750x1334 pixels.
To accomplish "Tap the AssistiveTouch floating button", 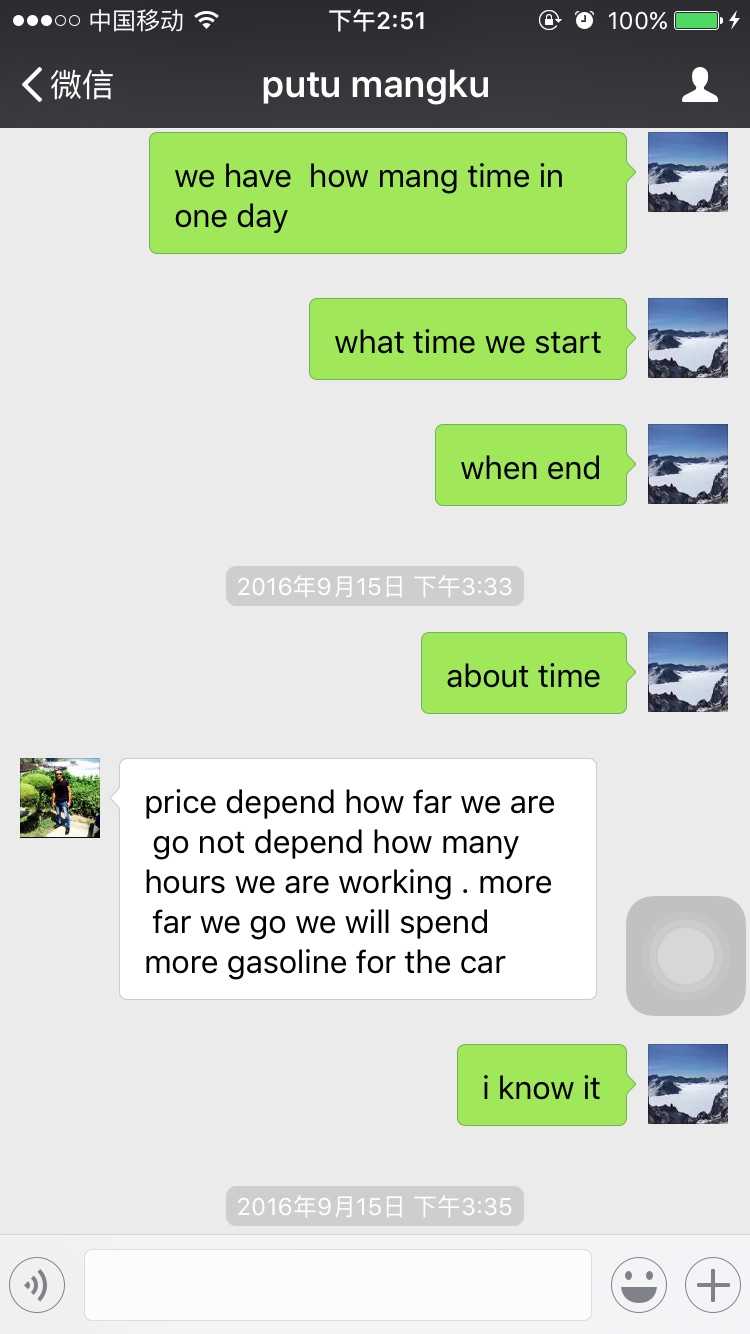I will [x=686, y=956].
